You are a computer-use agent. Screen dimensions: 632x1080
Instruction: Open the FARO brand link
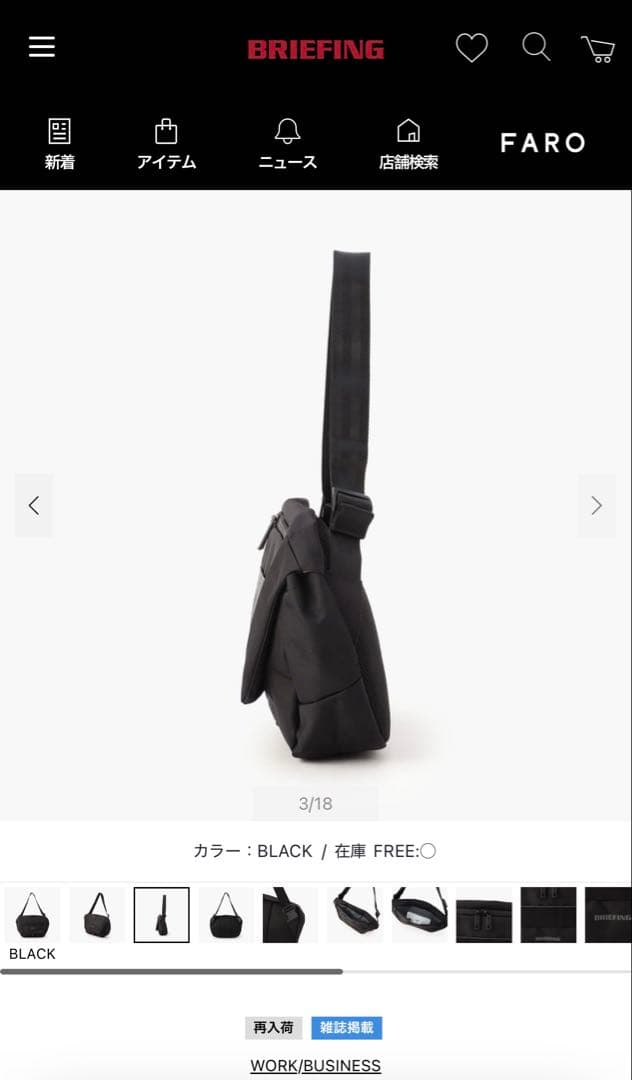coord(543,143)
